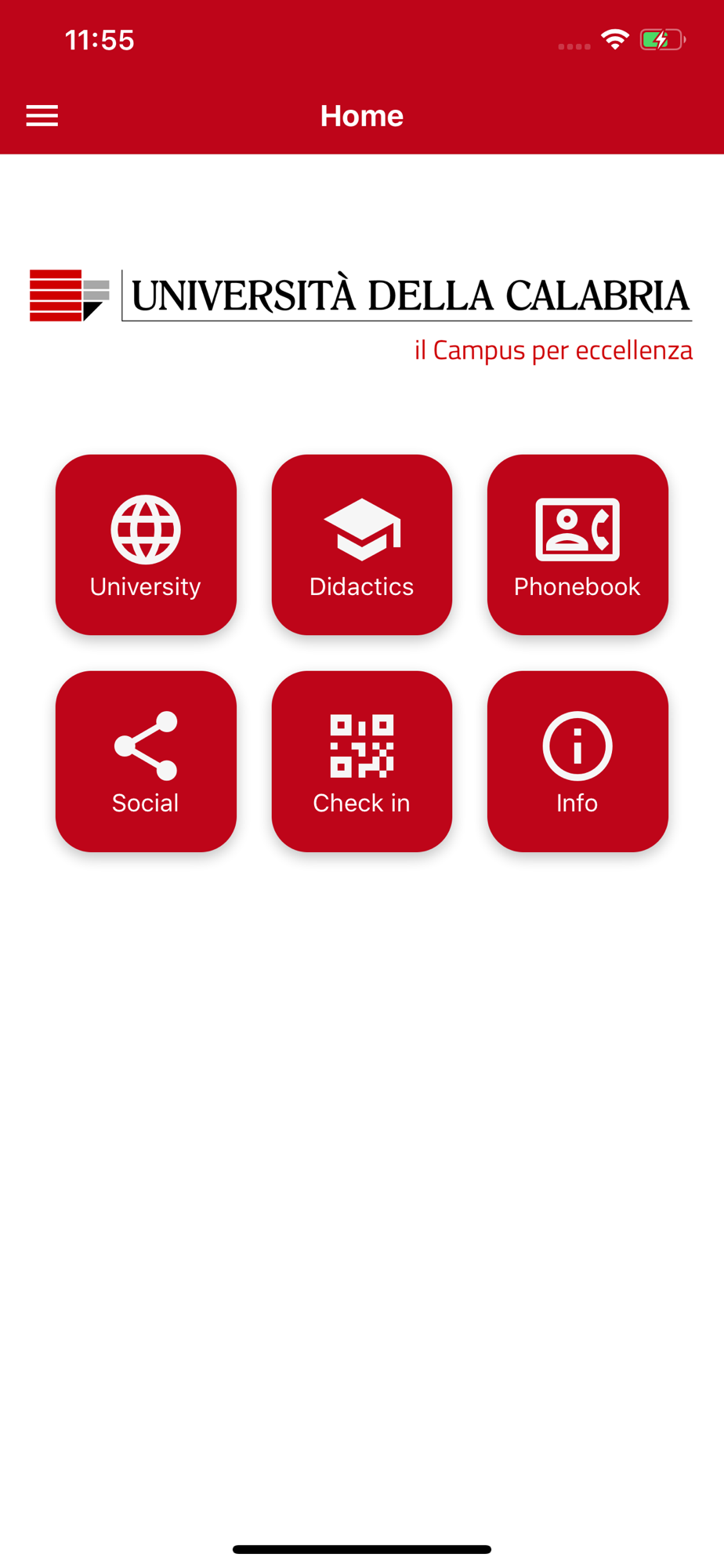Select the Social tile
Screen dimensions: 724x1568
[146, 761]
